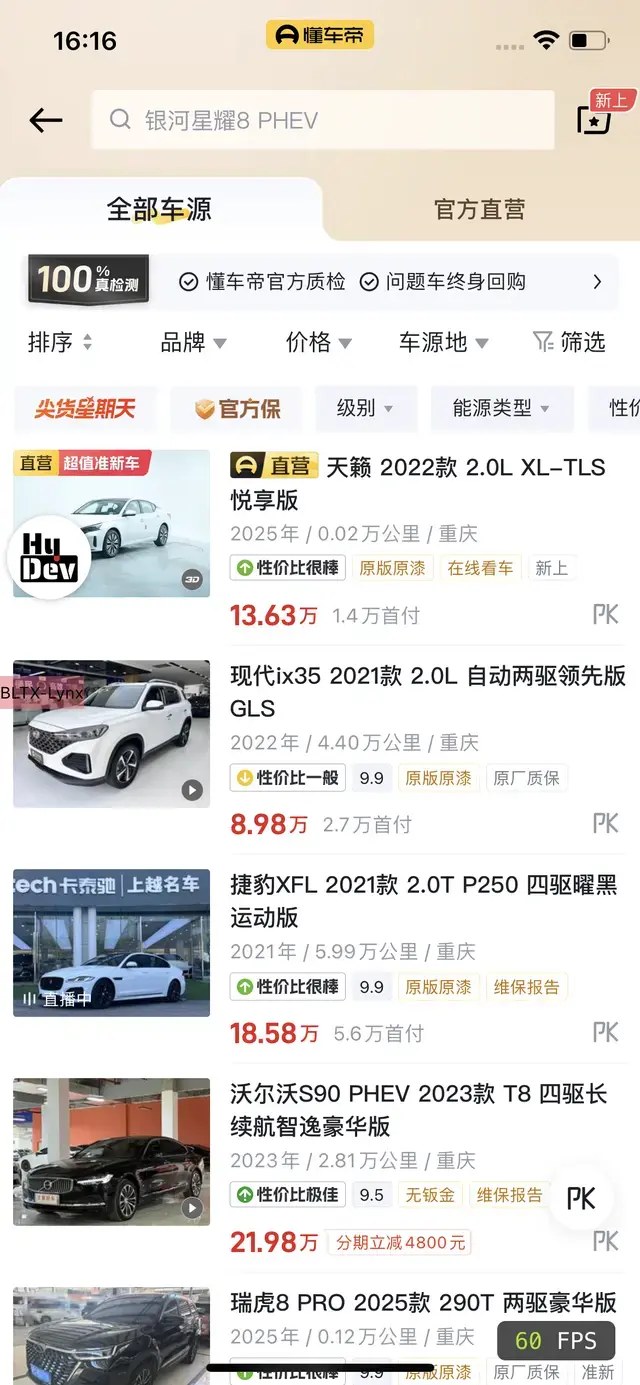
Task: Select the 尖货星期天 chip
Action: pos(85,408)
